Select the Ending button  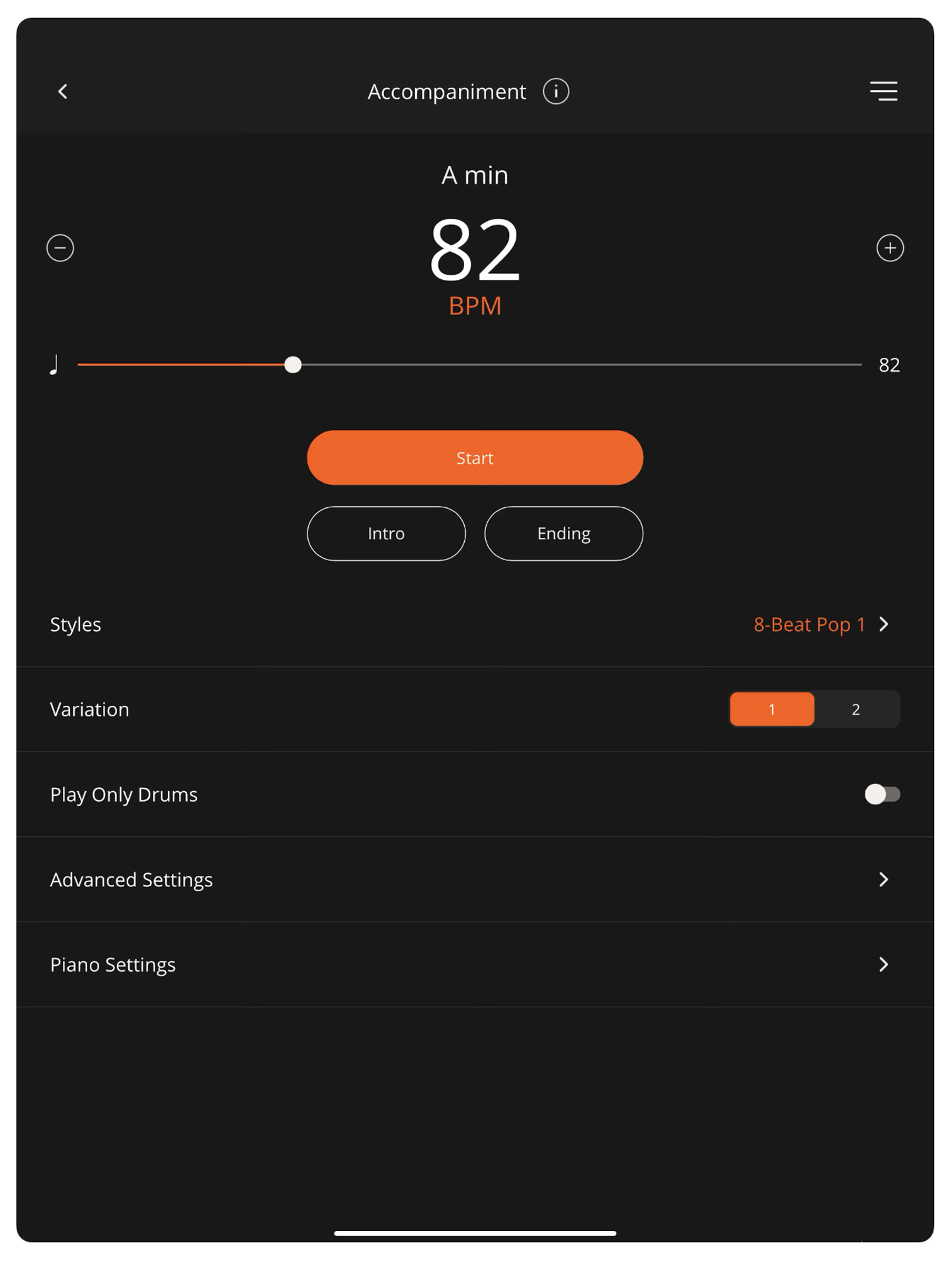pos(563,533)
